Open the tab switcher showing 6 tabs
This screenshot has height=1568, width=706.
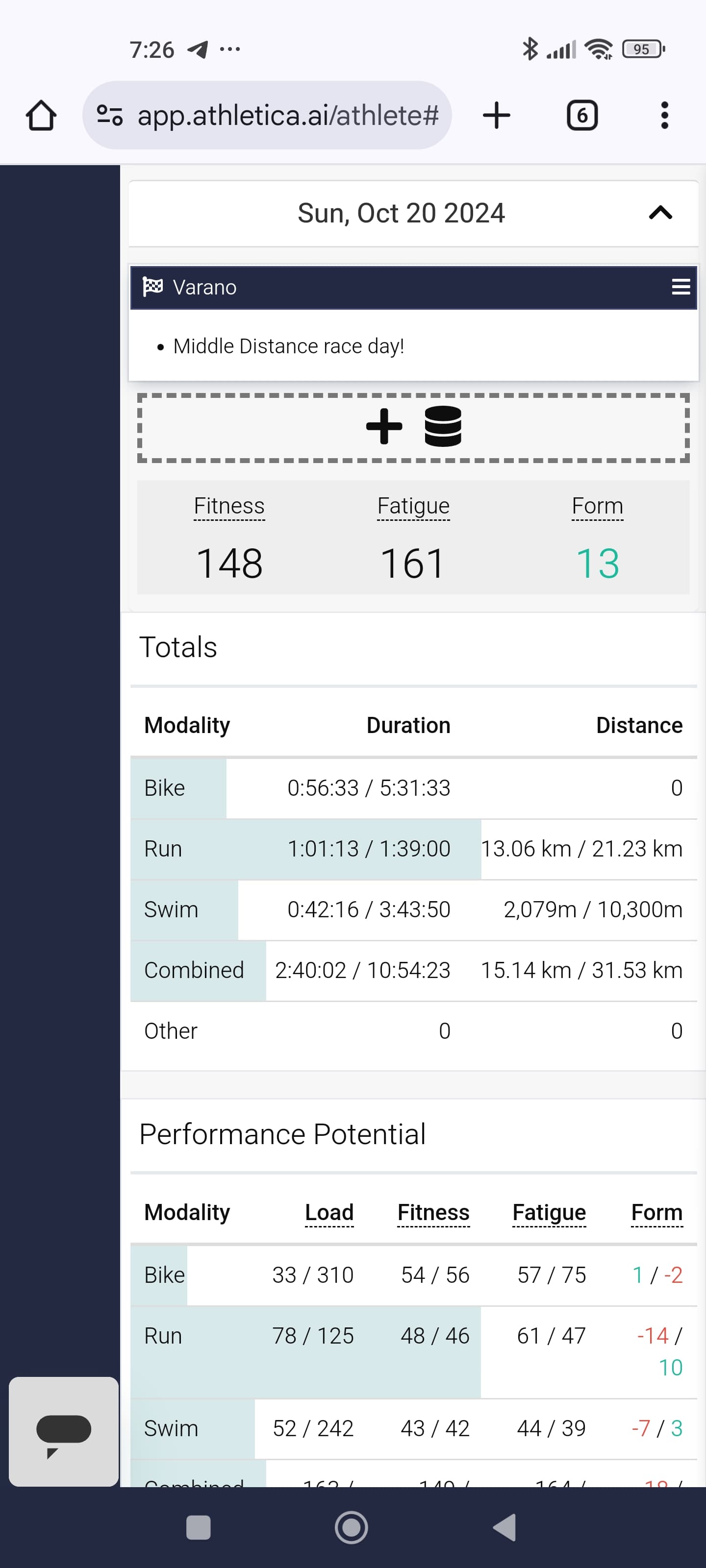pos(582,115)
